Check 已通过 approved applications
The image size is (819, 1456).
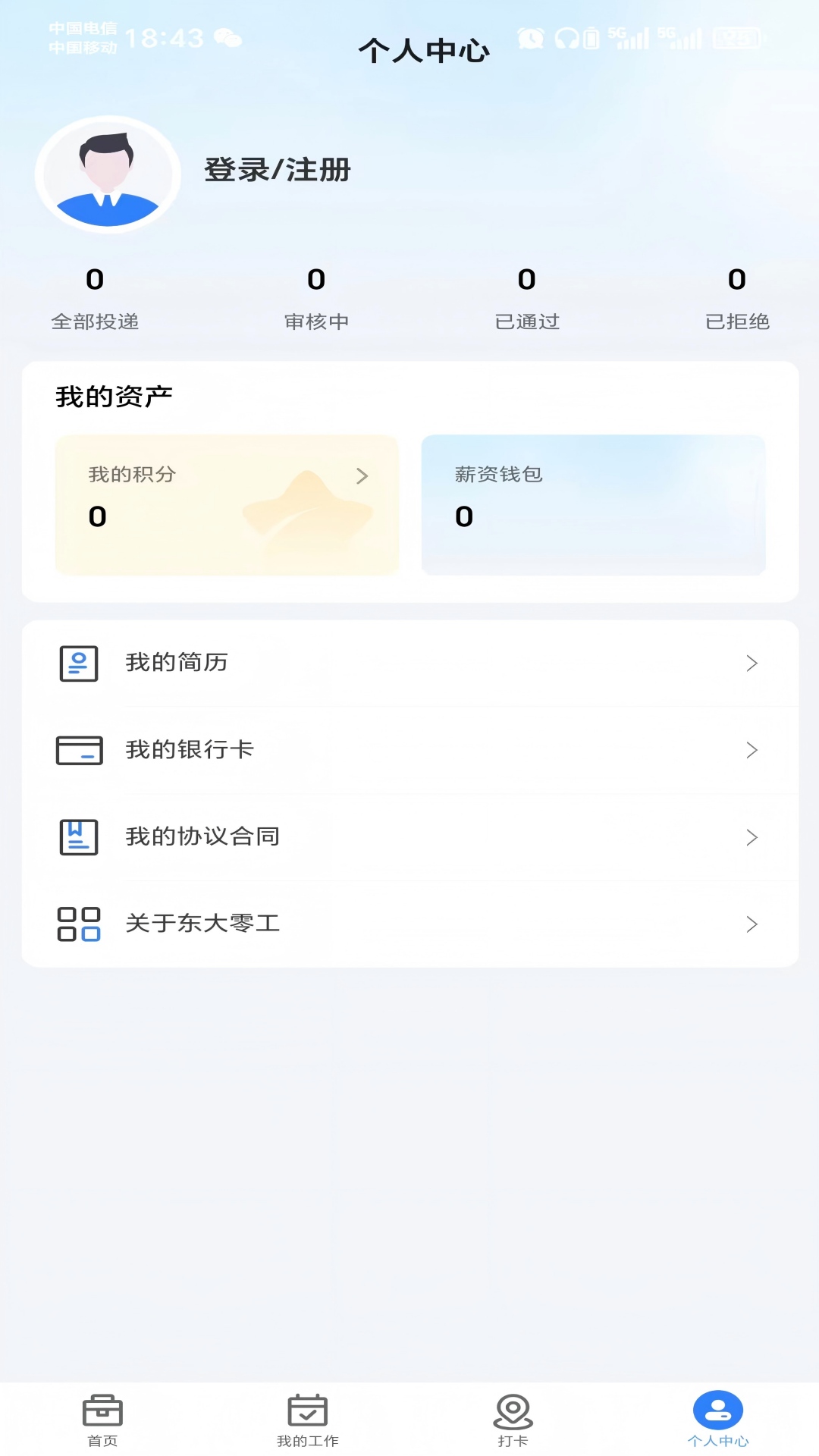pos(528,300)
